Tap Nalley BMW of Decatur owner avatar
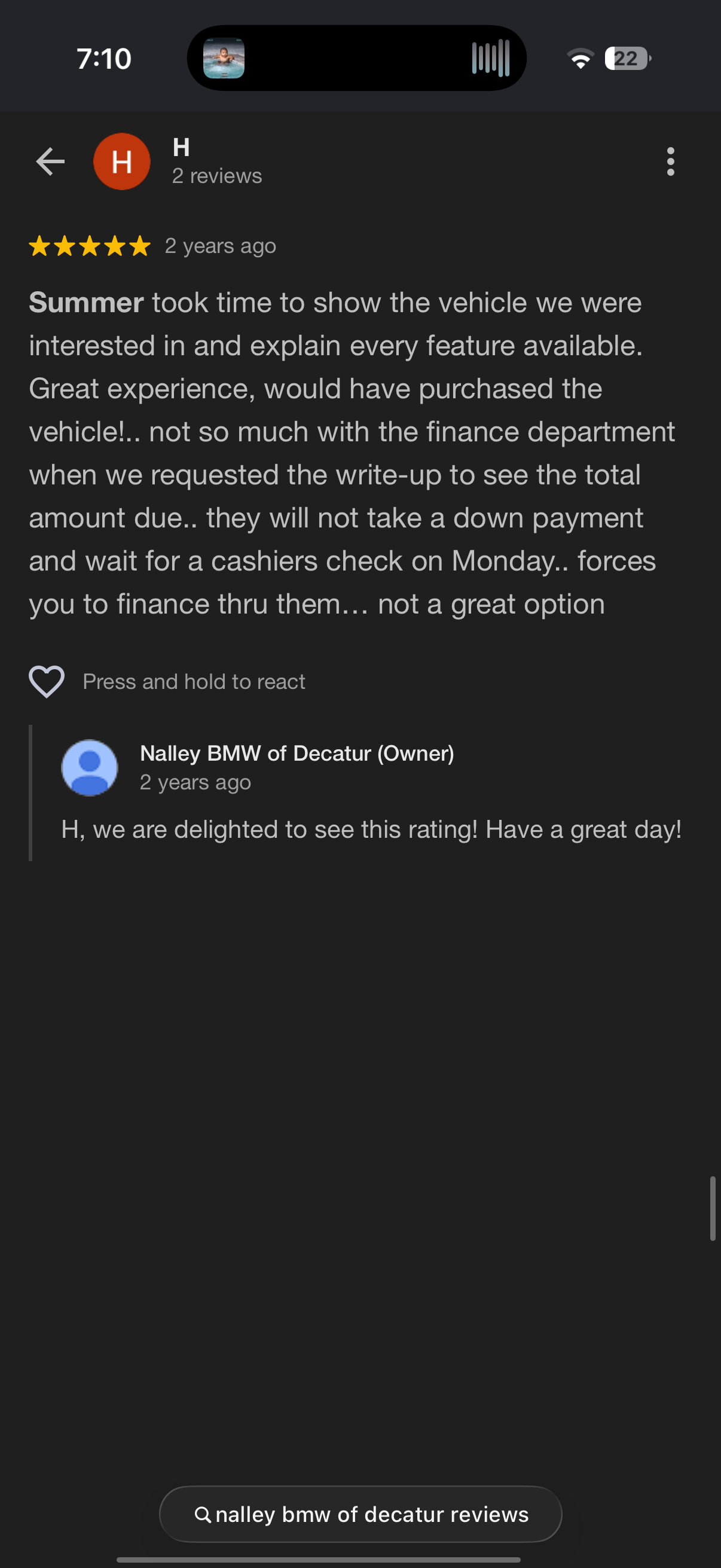The height and width of the screenshot is (1568, 721). click(90, 768)
